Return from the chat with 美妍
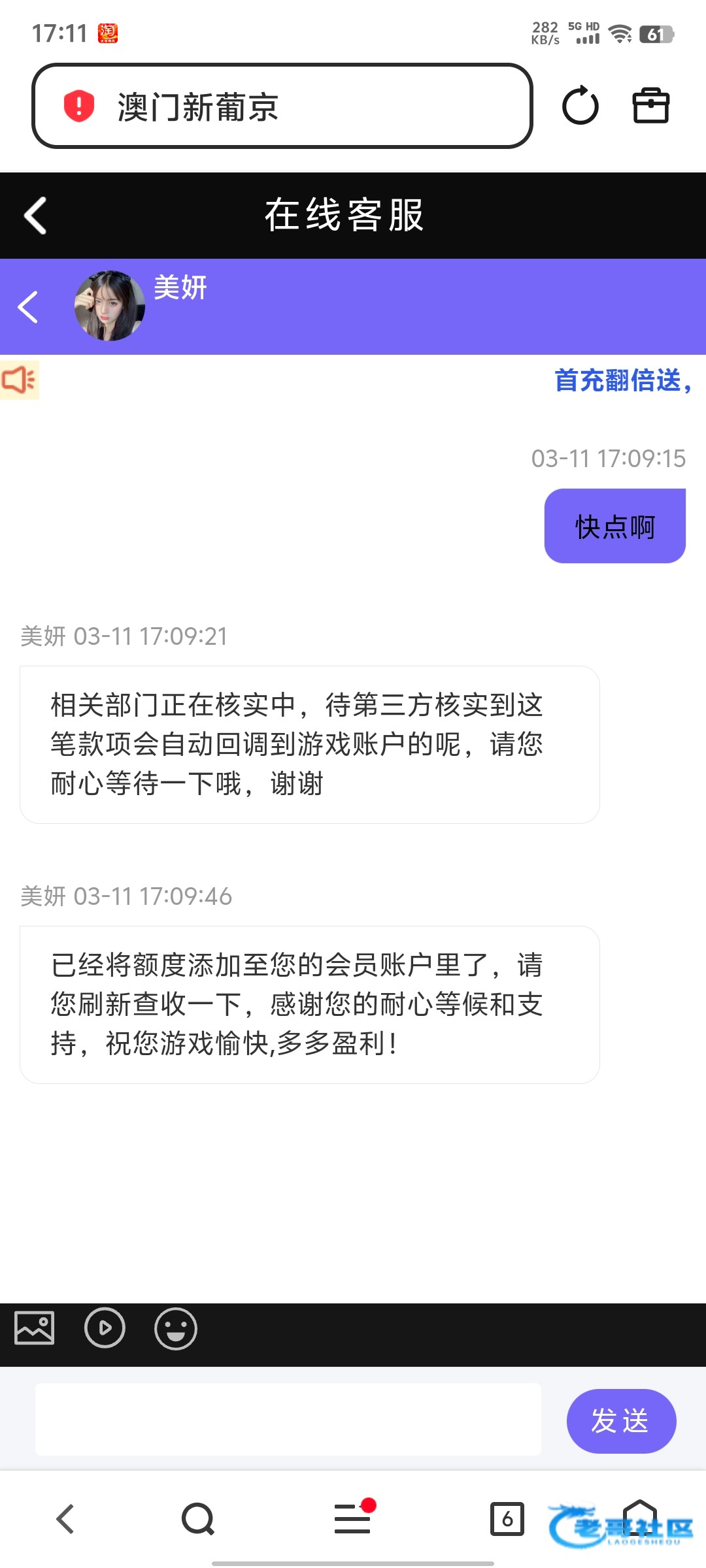 (28, 307)
